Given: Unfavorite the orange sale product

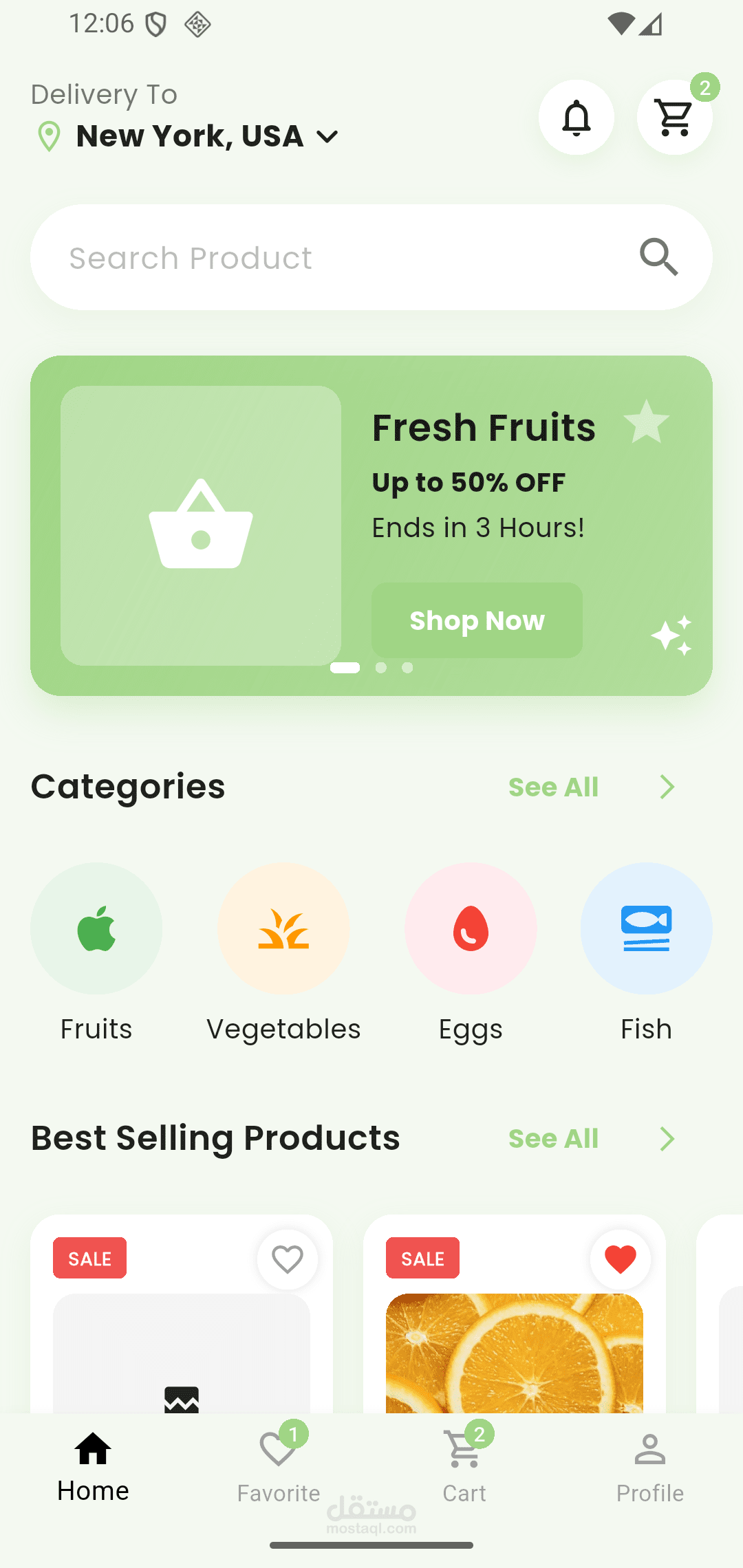Looking at the screenshot, I should [x=620, y=1259].
